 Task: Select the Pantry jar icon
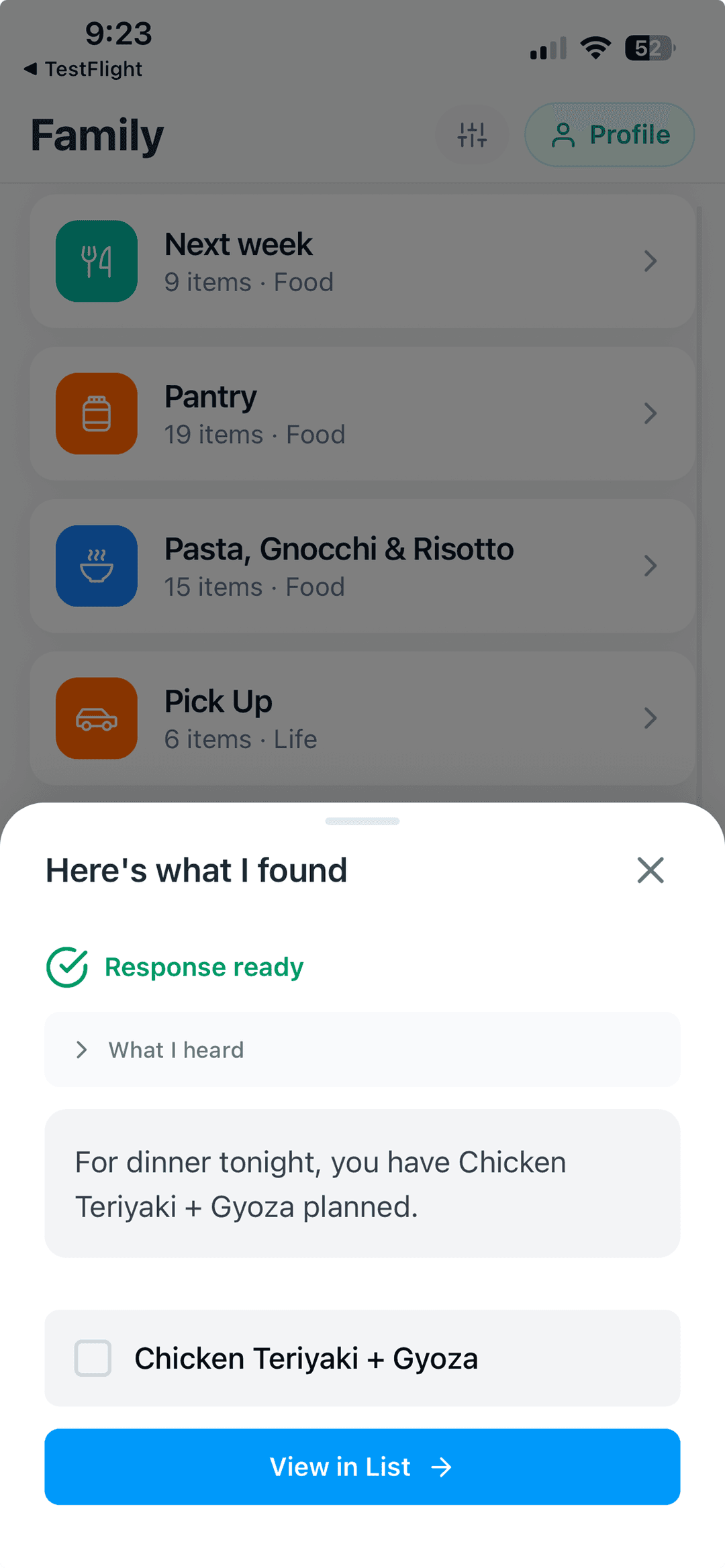coord(96,413)
